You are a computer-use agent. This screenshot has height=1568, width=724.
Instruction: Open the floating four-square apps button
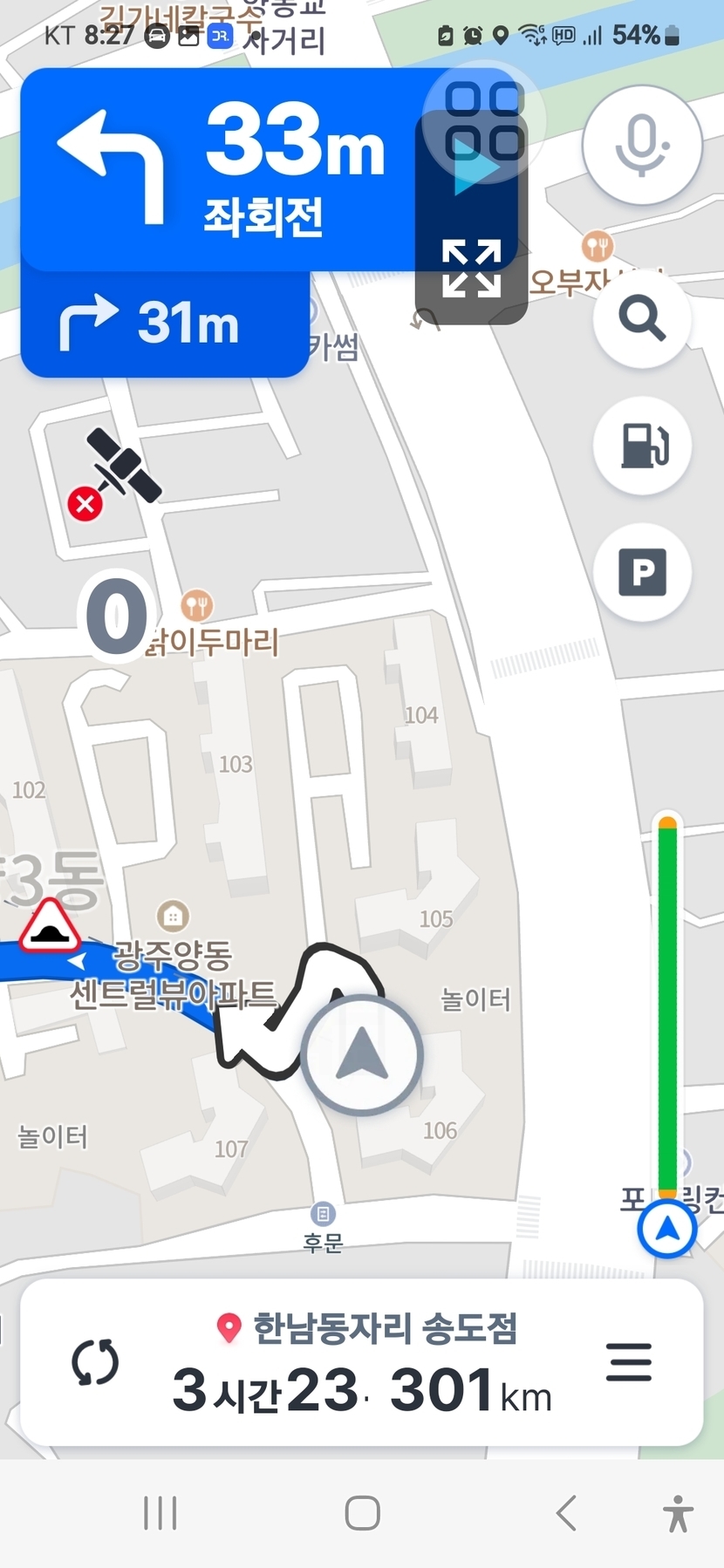(484, 121)
